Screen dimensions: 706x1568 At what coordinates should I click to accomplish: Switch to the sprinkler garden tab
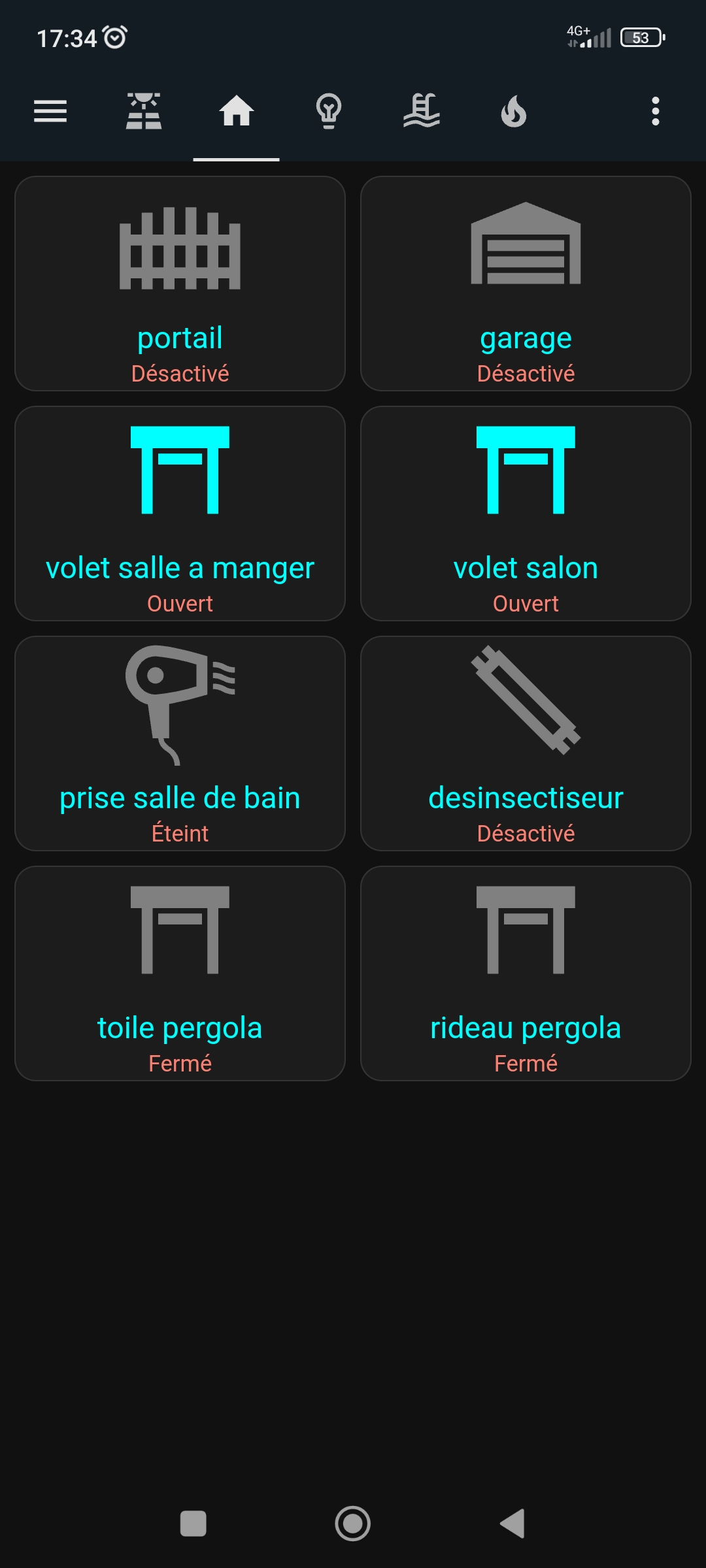(144, 111)
